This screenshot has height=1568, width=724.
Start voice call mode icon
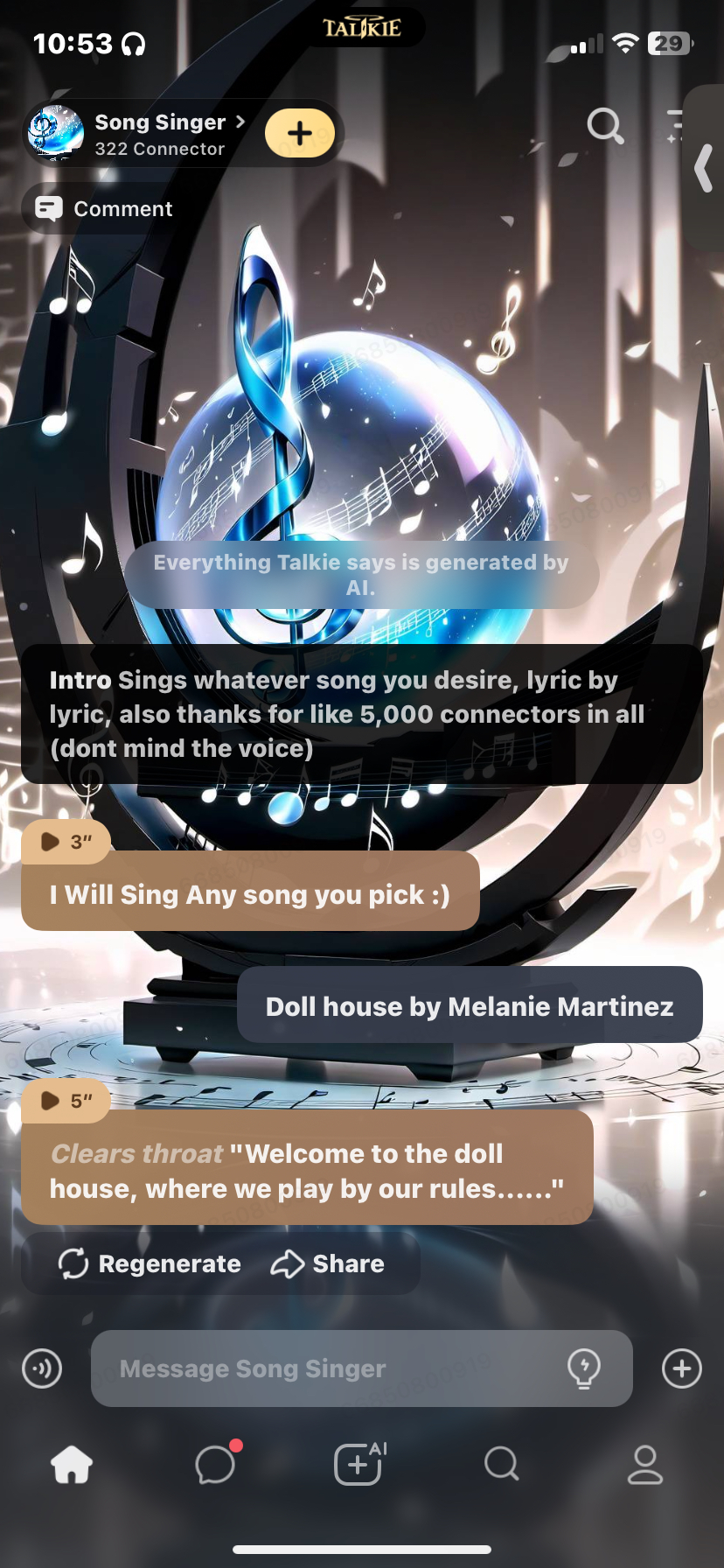[42, 1368]
